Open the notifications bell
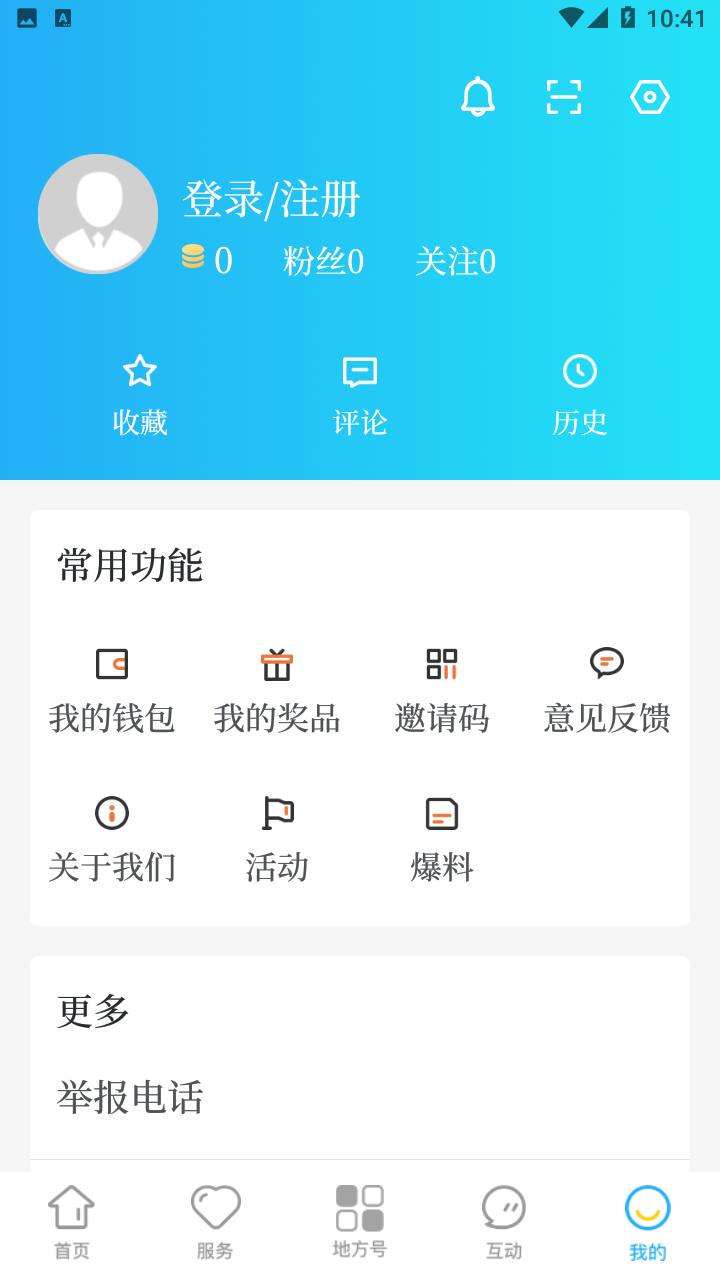Image resolution: width=720 pixels, height=1280 pixels. coord(478,97)
